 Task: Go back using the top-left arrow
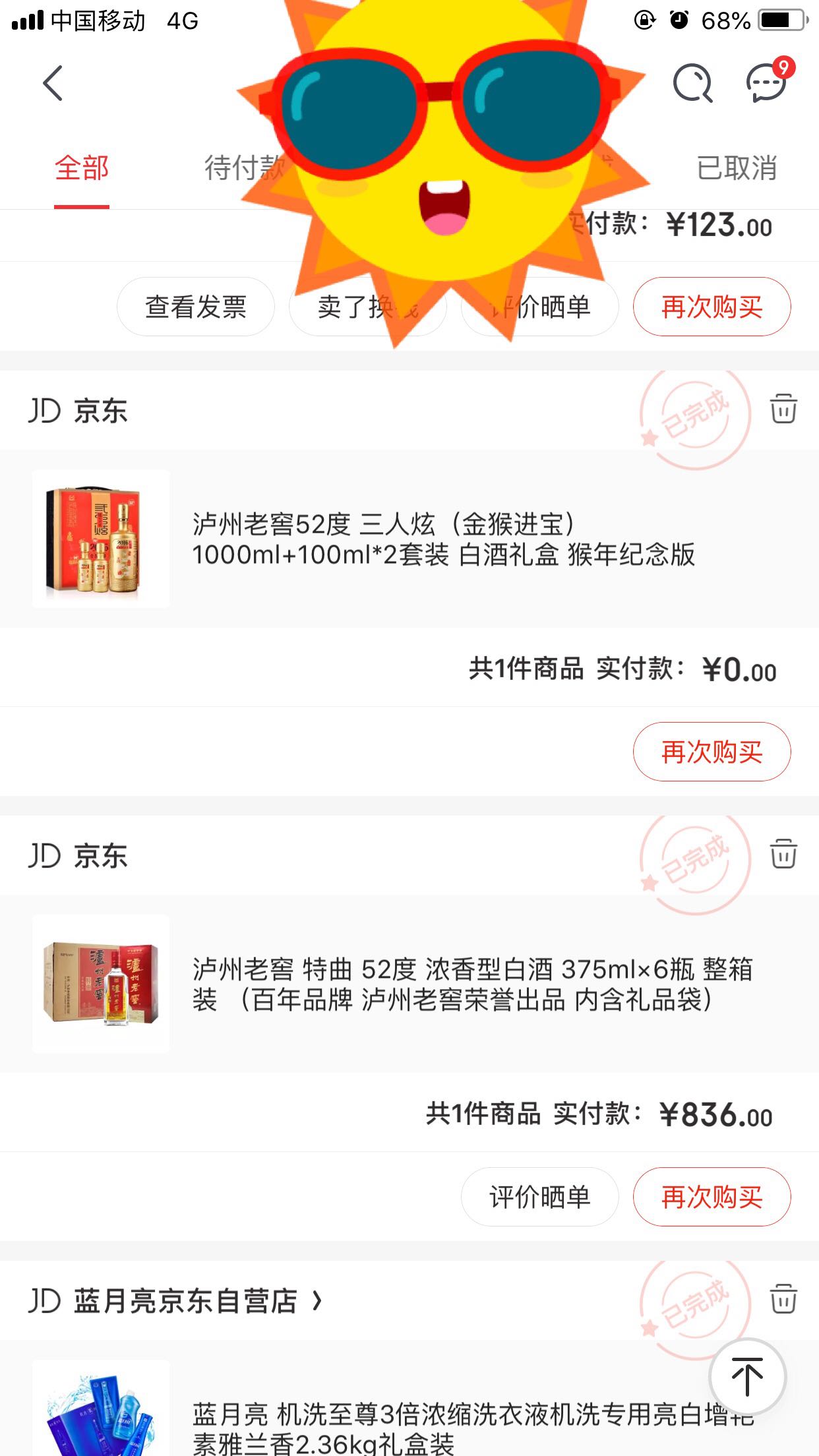[53, 84]
